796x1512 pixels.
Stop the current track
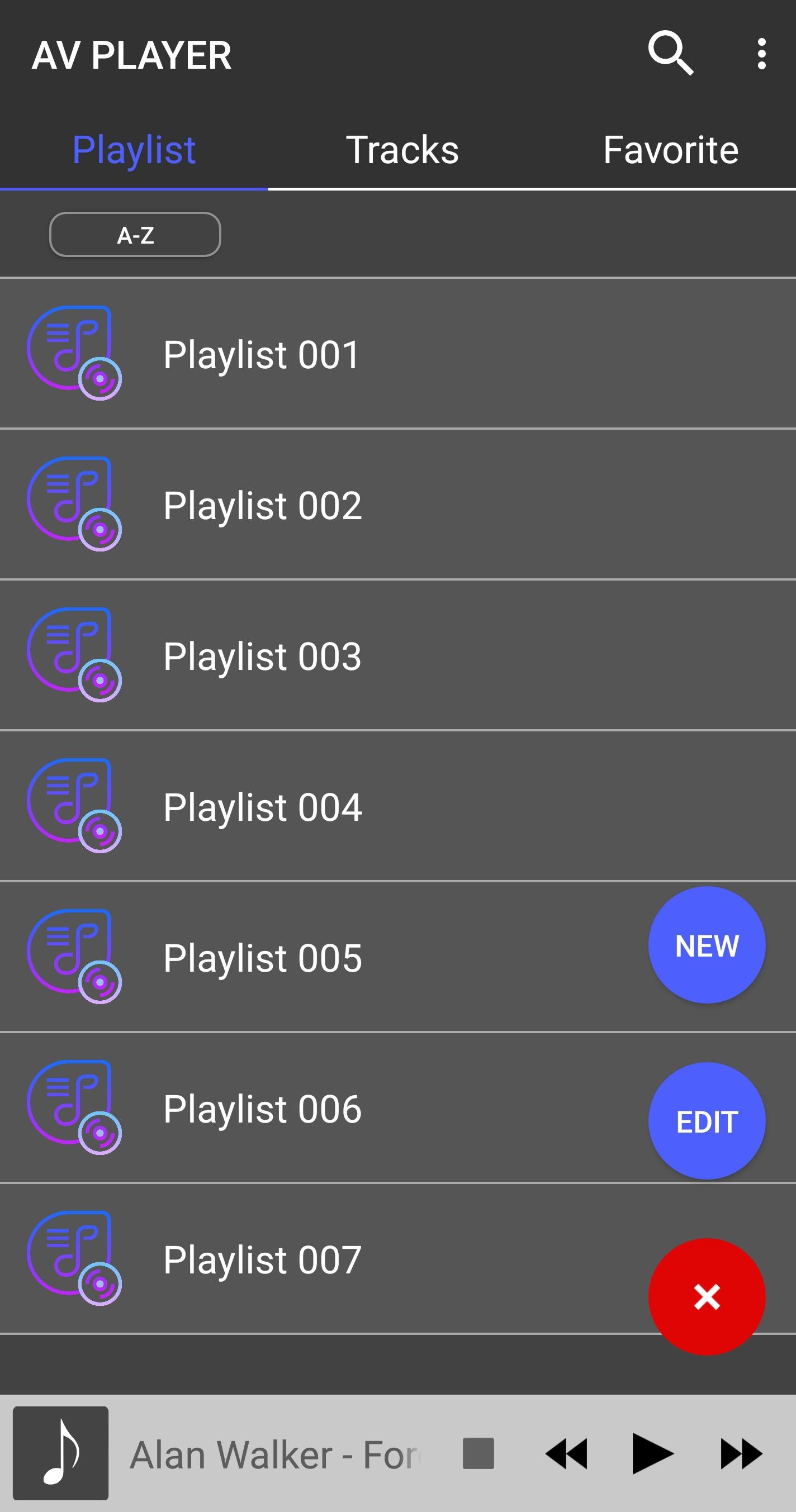click(478, 1453)
